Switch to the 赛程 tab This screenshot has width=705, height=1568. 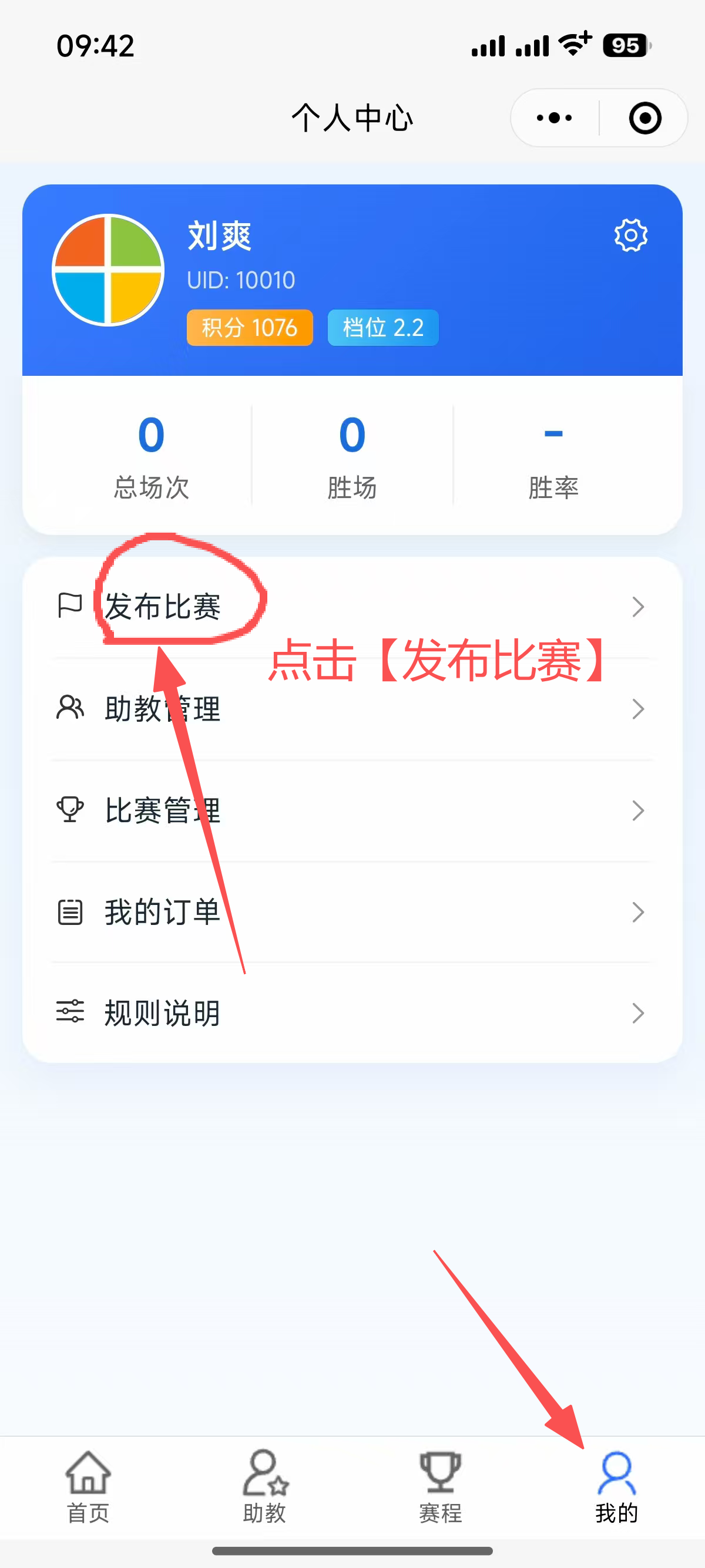tap(440, 1486)
